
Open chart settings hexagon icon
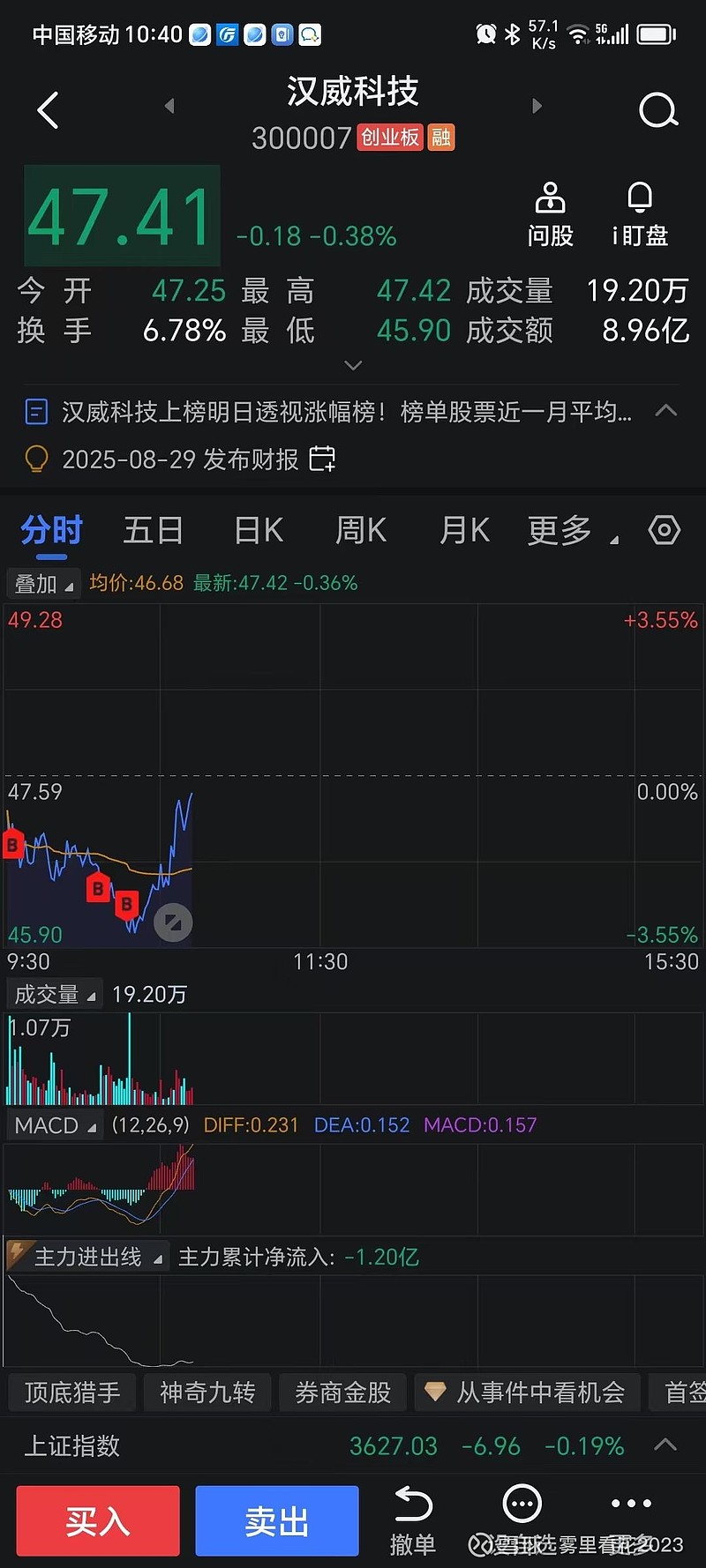(x=665, y=530)
